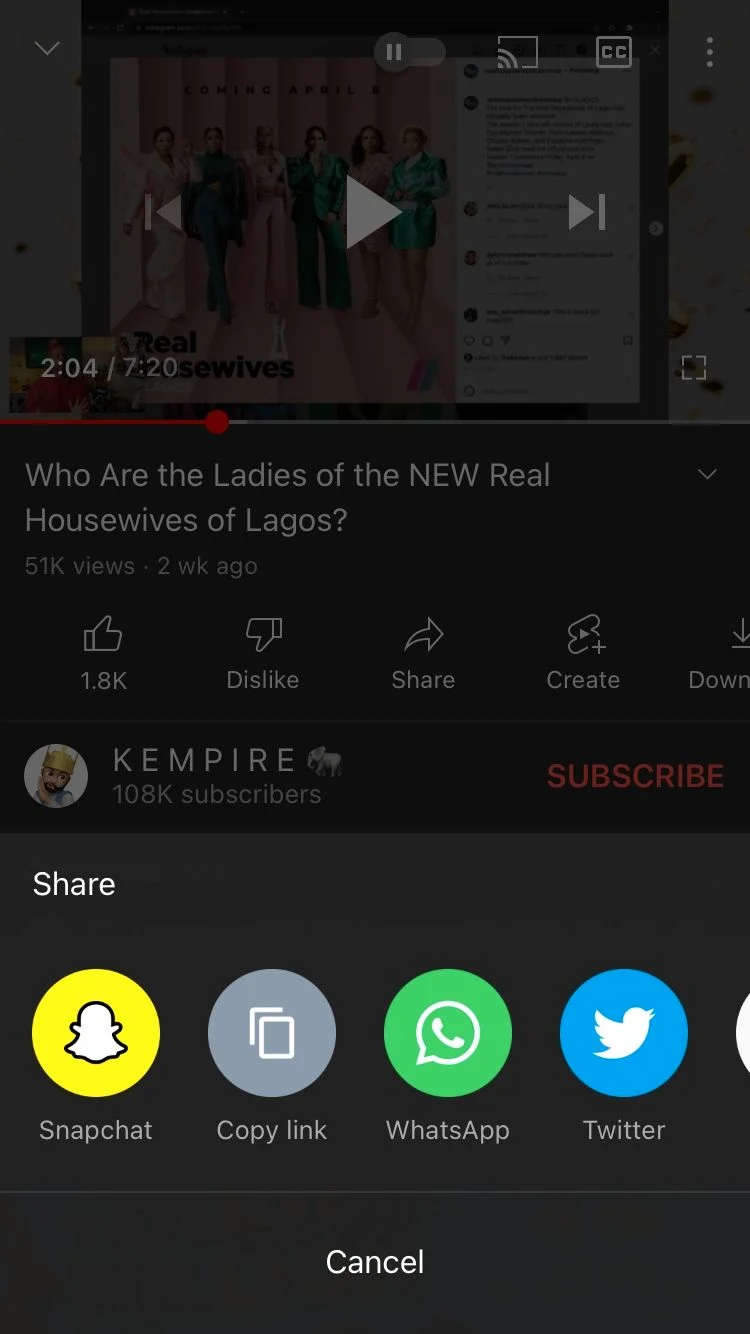Cancel the share sheet
750x1334 pixels.
click(375, 1262)
